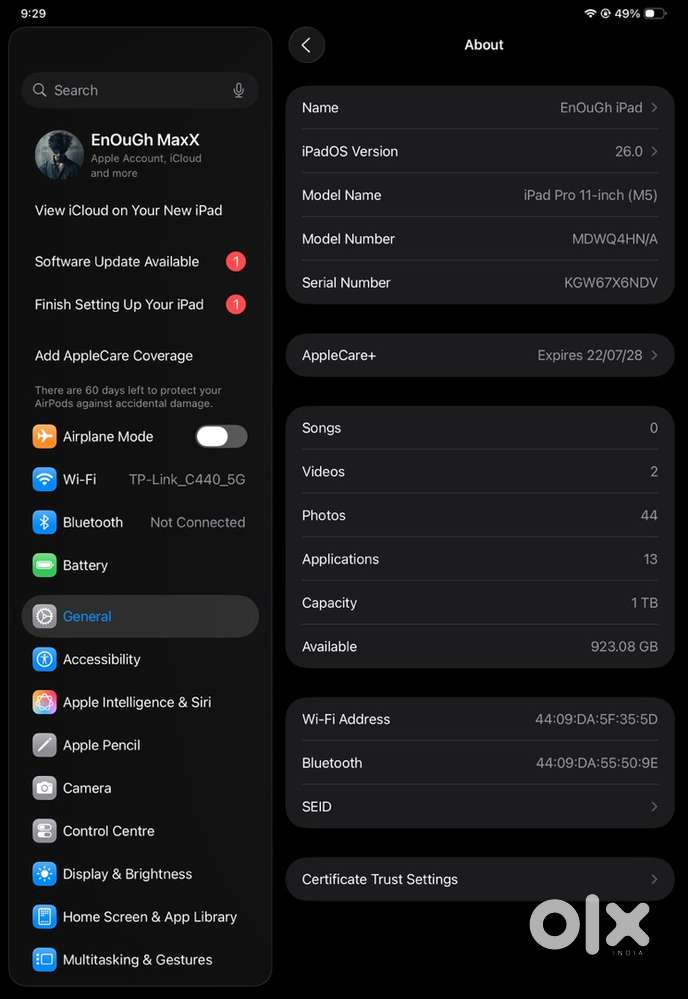Viewport: 688px width, 999px height.
Task: Toggle Airplane Mode switch
Action: (221, 436)
